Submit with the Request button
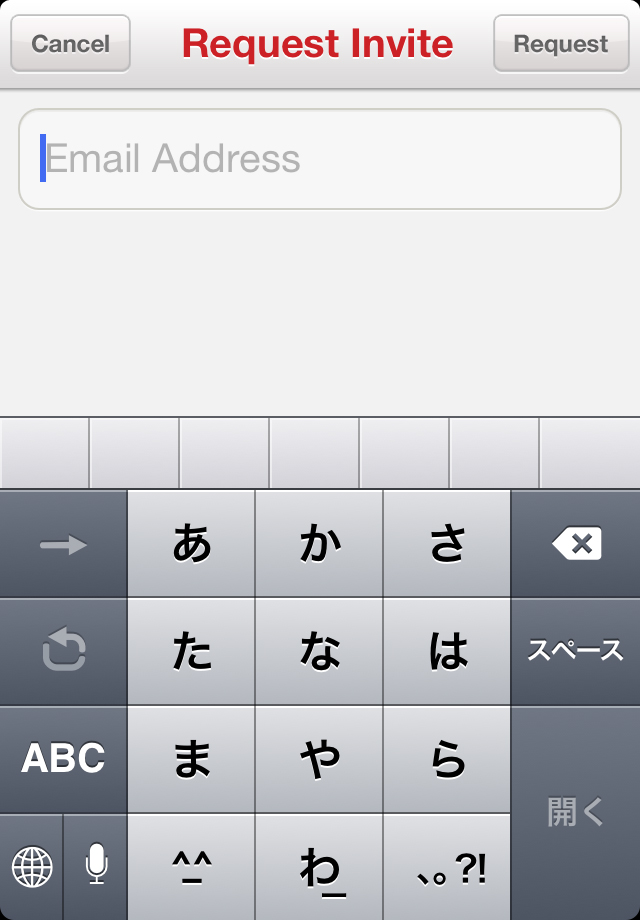Image resolution: width=640 pixels, height=920 pixels. coord(560,44)
